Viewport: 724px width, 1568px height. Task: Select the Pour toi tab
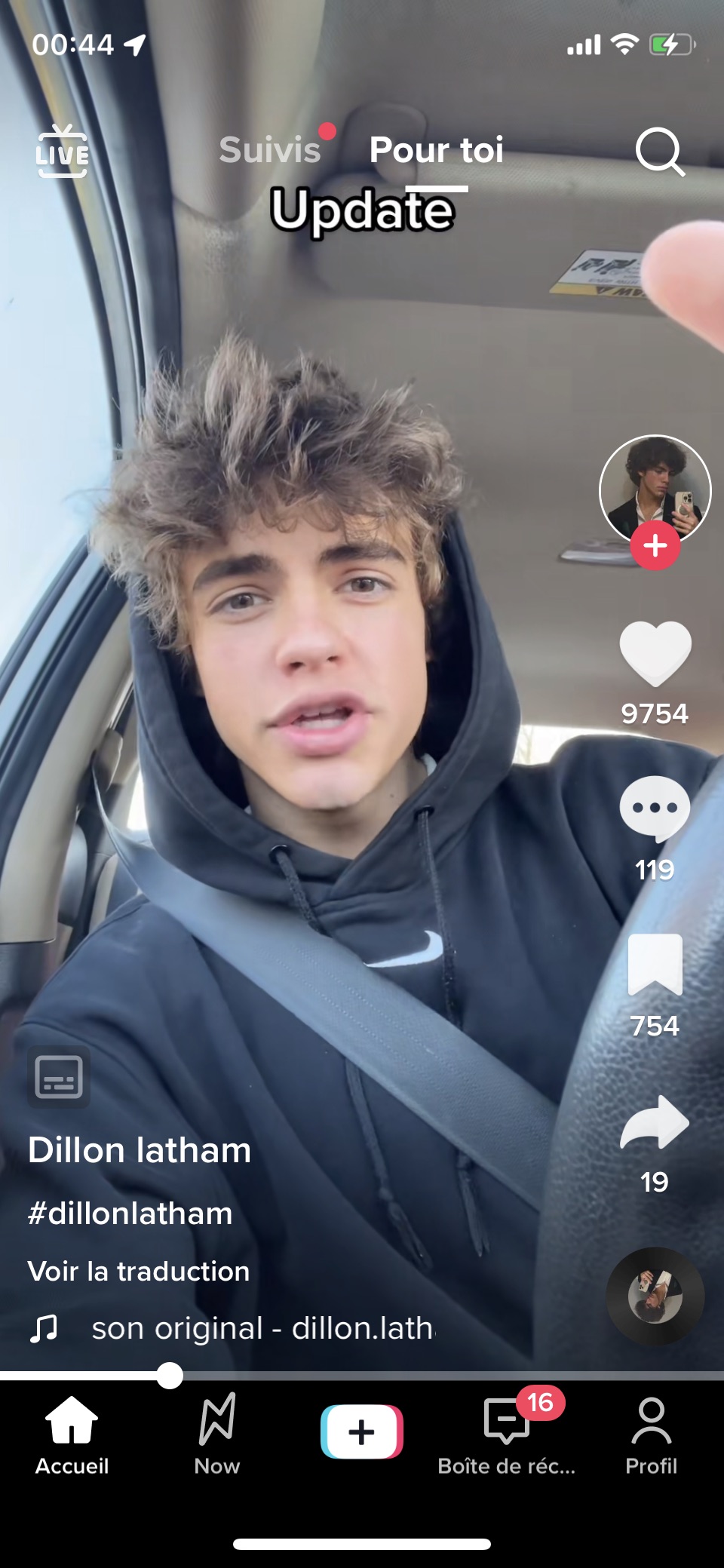point(436,150)
